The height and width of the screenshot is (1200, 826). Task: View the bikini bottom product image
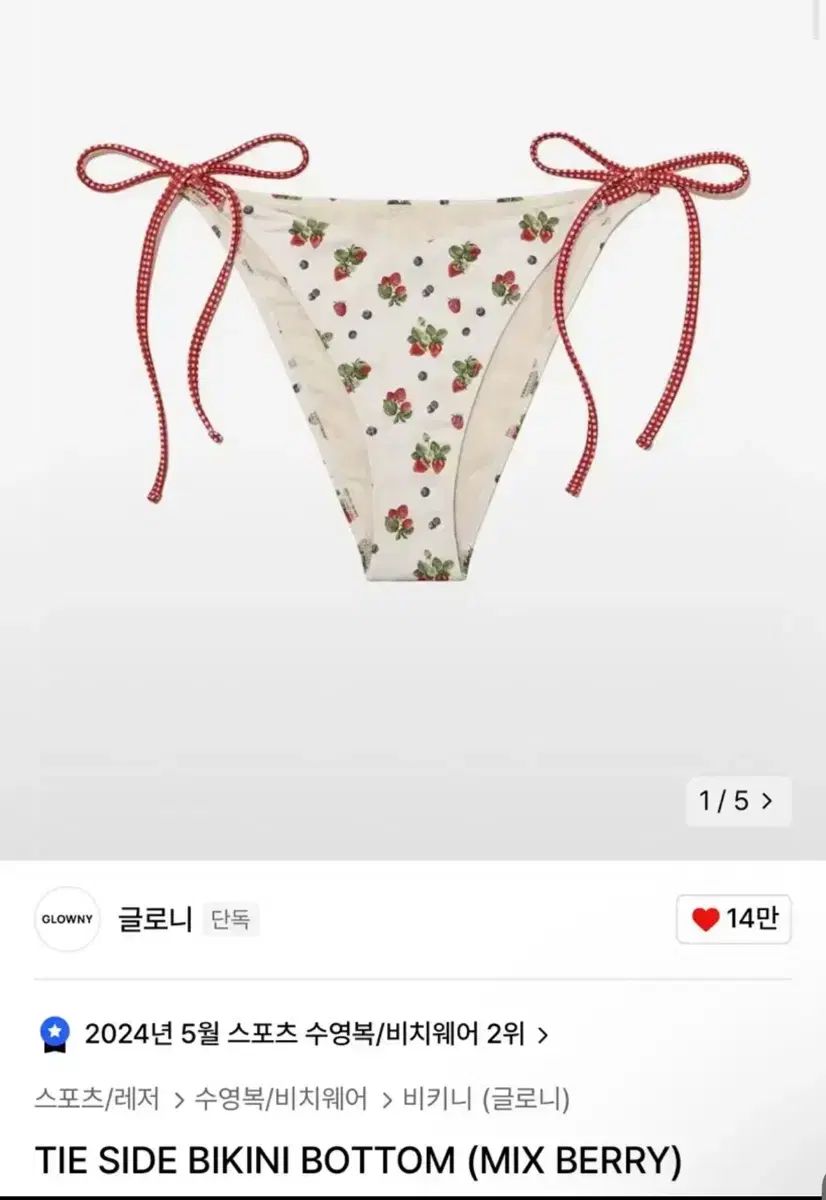[412, 360]
